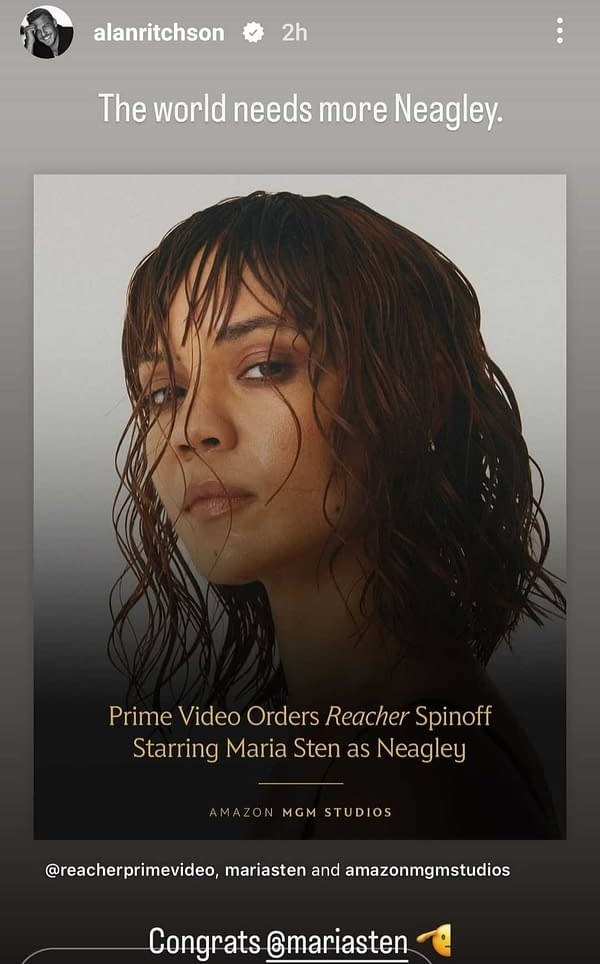Tap the @mariasten mention in the Congrats text

[336, 941]
